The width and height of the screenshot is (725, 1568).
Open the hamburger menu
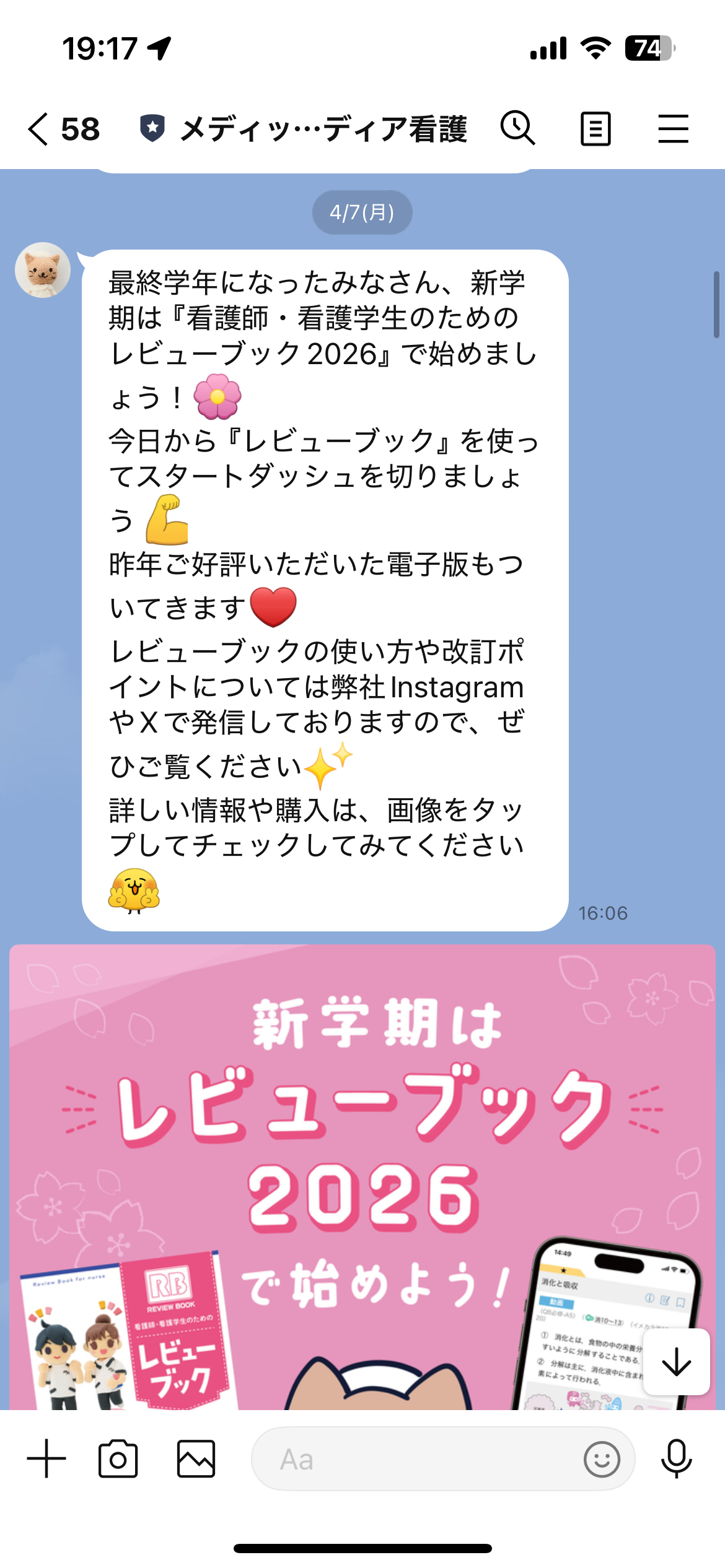point(673,129)
